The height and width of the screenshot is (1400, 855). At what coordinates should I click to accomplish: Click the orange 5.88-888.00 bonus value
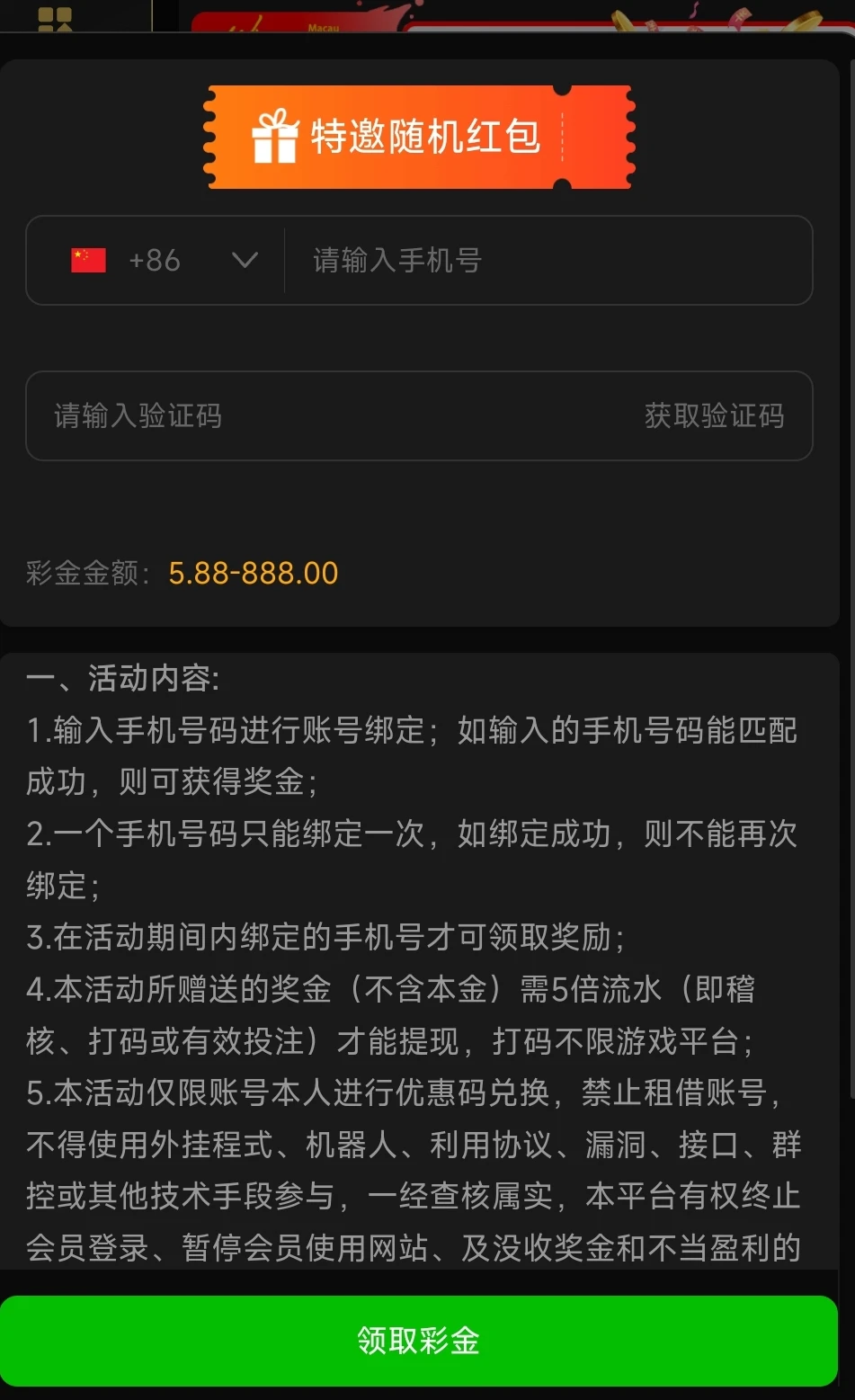pyautogui.click(x=253, y=573)
